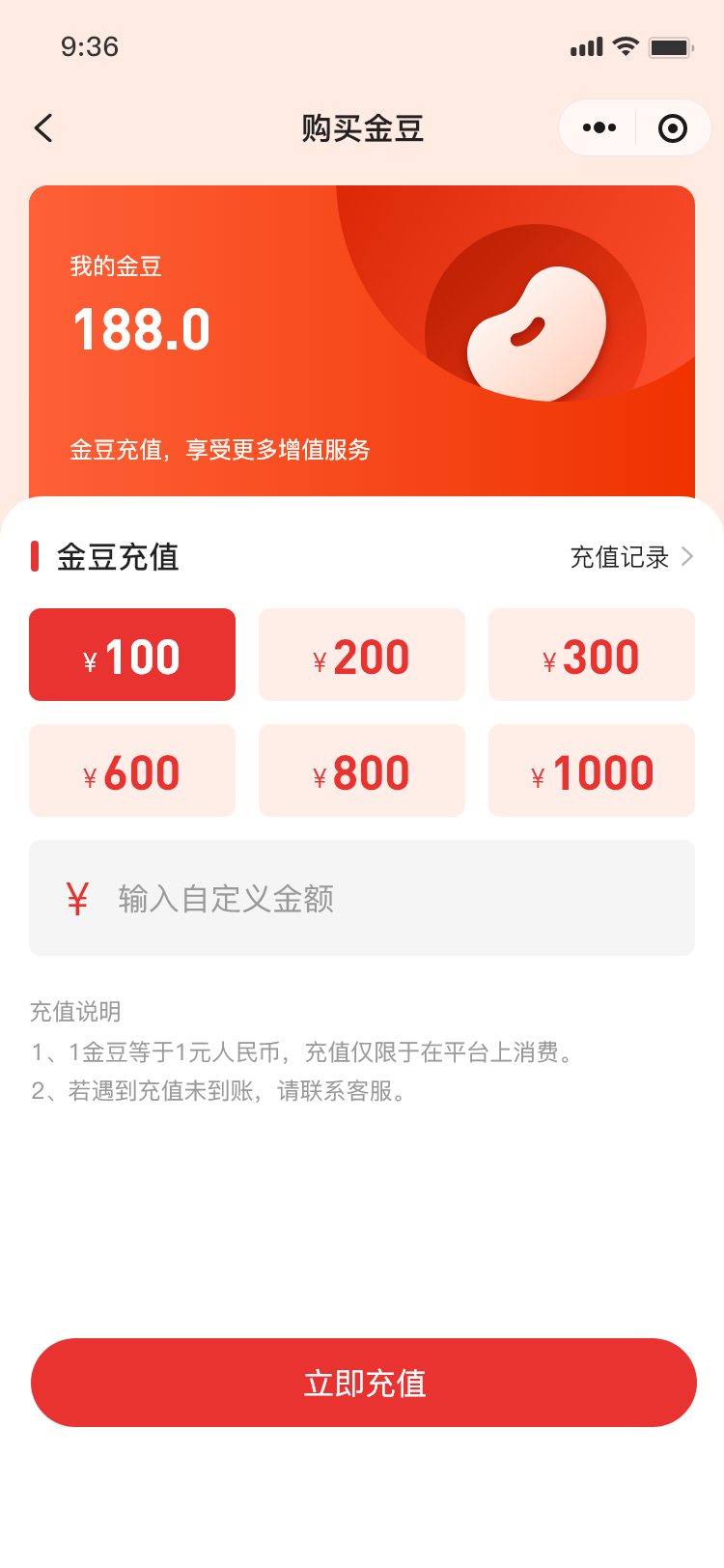Tap the Wi-Fi icon in status bar
The height and width of the screenshot is (1568, 724).
coord(624,44)
